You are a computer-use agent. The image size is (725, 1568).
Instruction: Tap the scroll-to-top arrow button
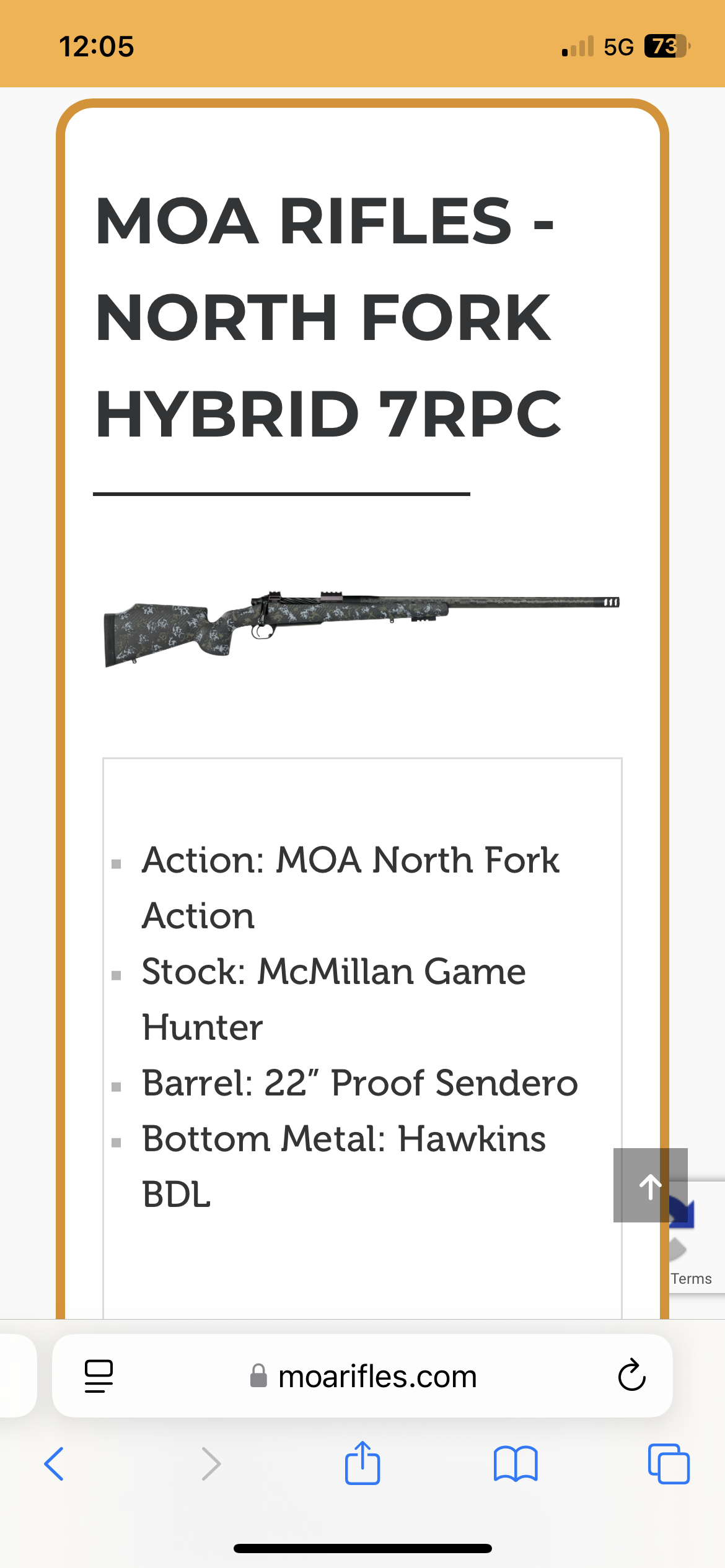coord(650,1186)
